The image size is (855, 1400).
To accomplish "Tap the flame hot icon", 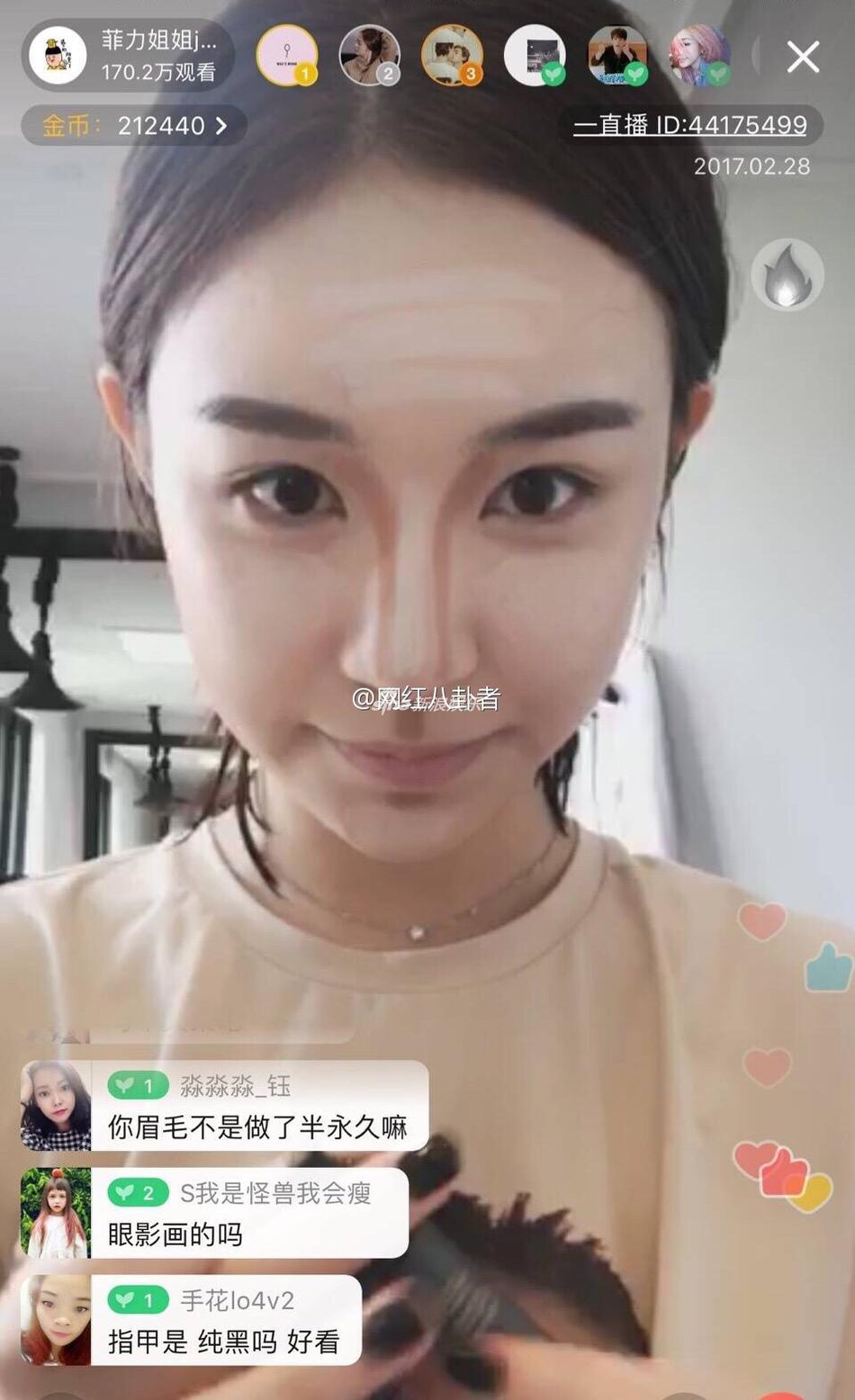I will (x=787, y=275).
